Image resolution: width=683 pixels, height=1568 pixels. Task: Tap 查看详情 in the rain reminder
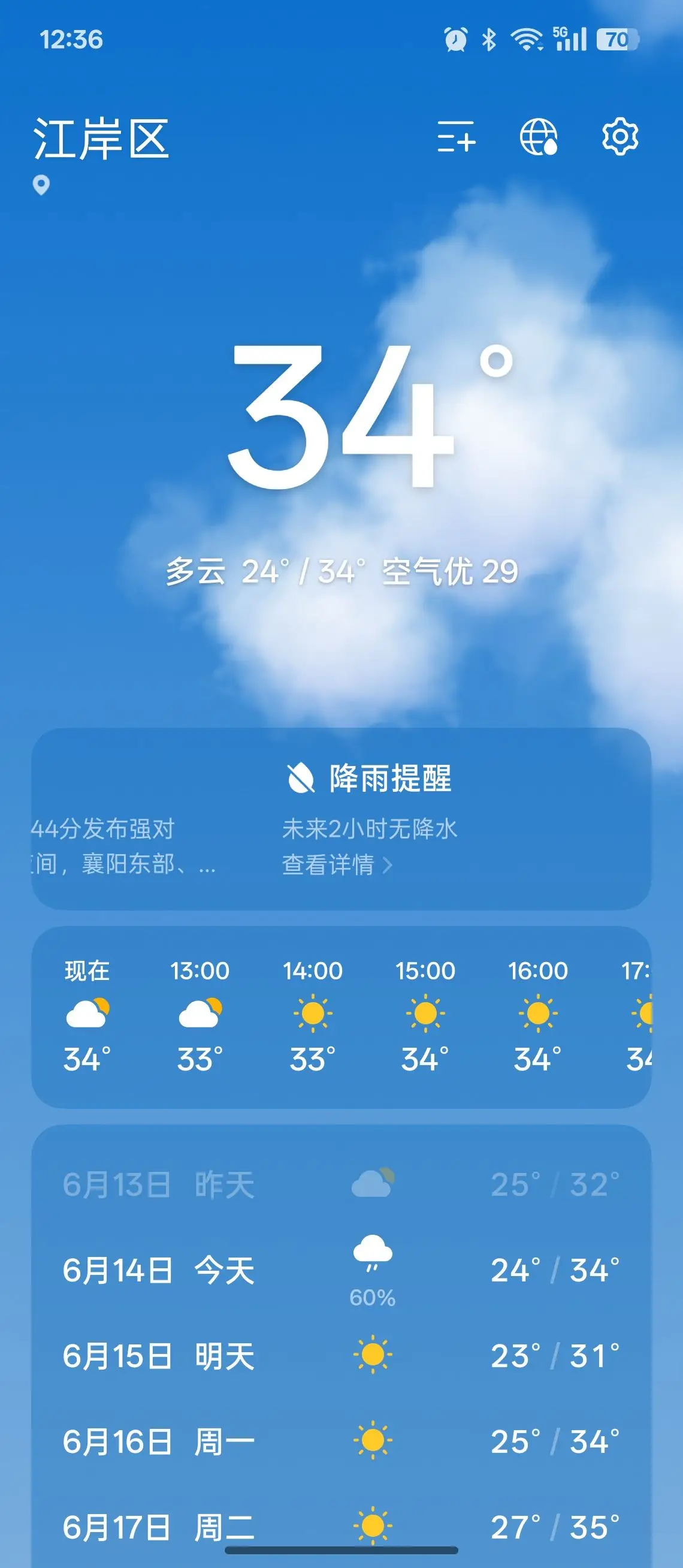tap(337, 864)
